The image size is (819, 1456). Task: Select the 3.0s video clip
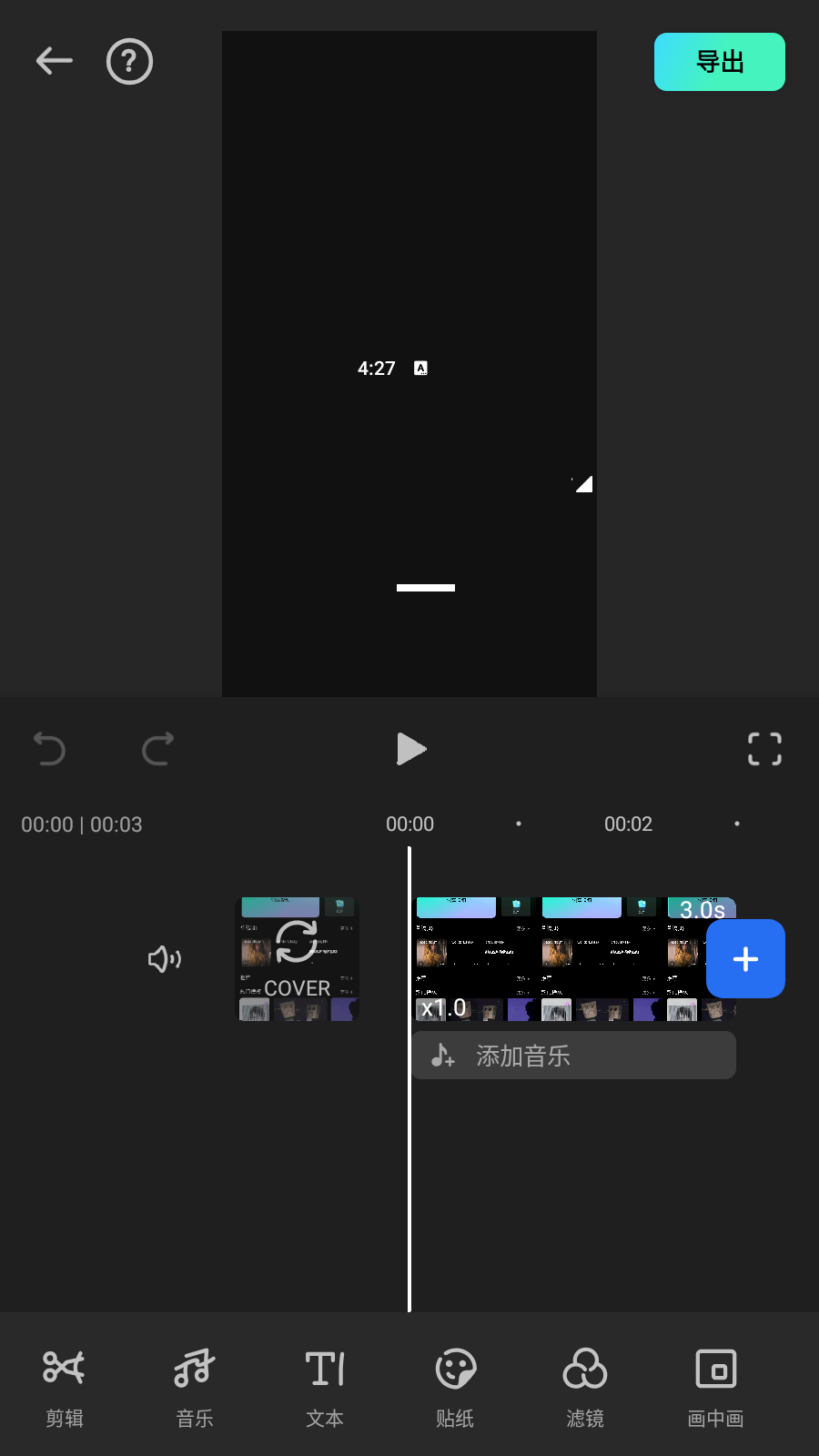[575, 959]
